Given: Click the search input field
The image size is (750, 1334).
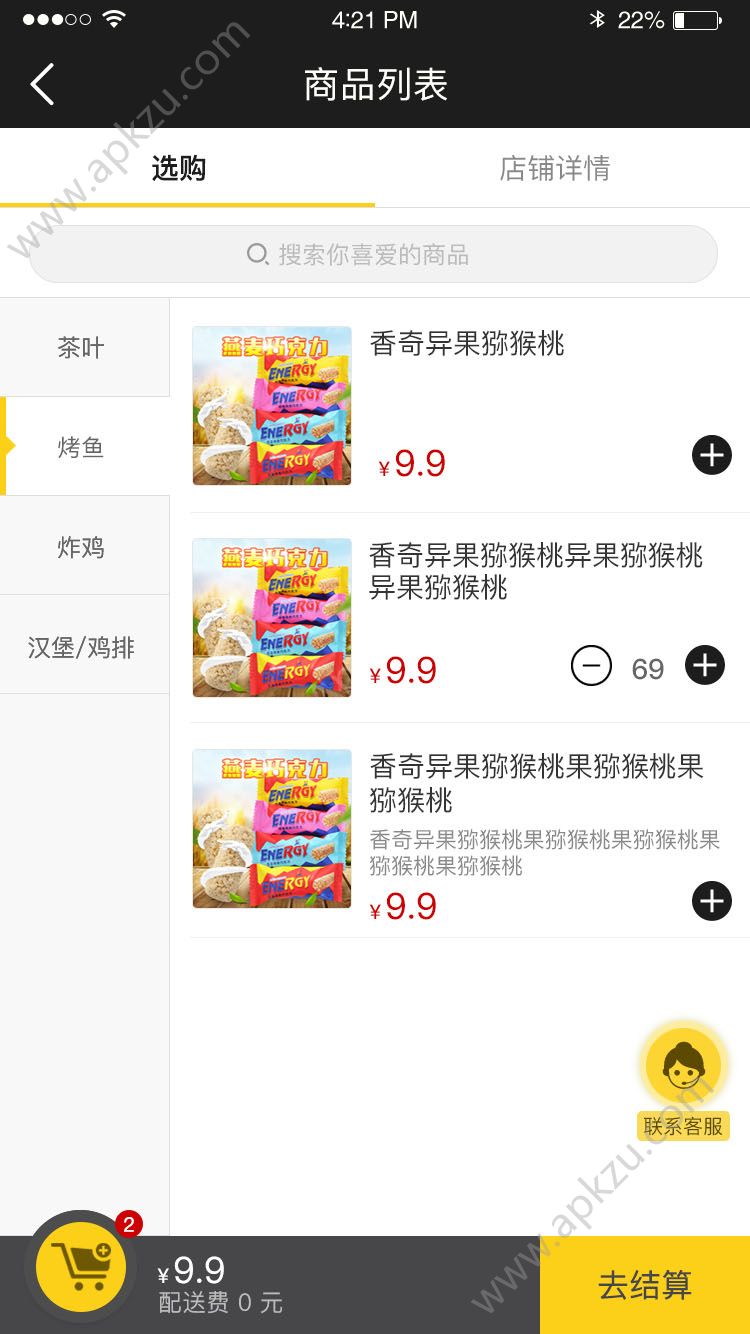Looking at the screenshot, I should pos(375,255).
